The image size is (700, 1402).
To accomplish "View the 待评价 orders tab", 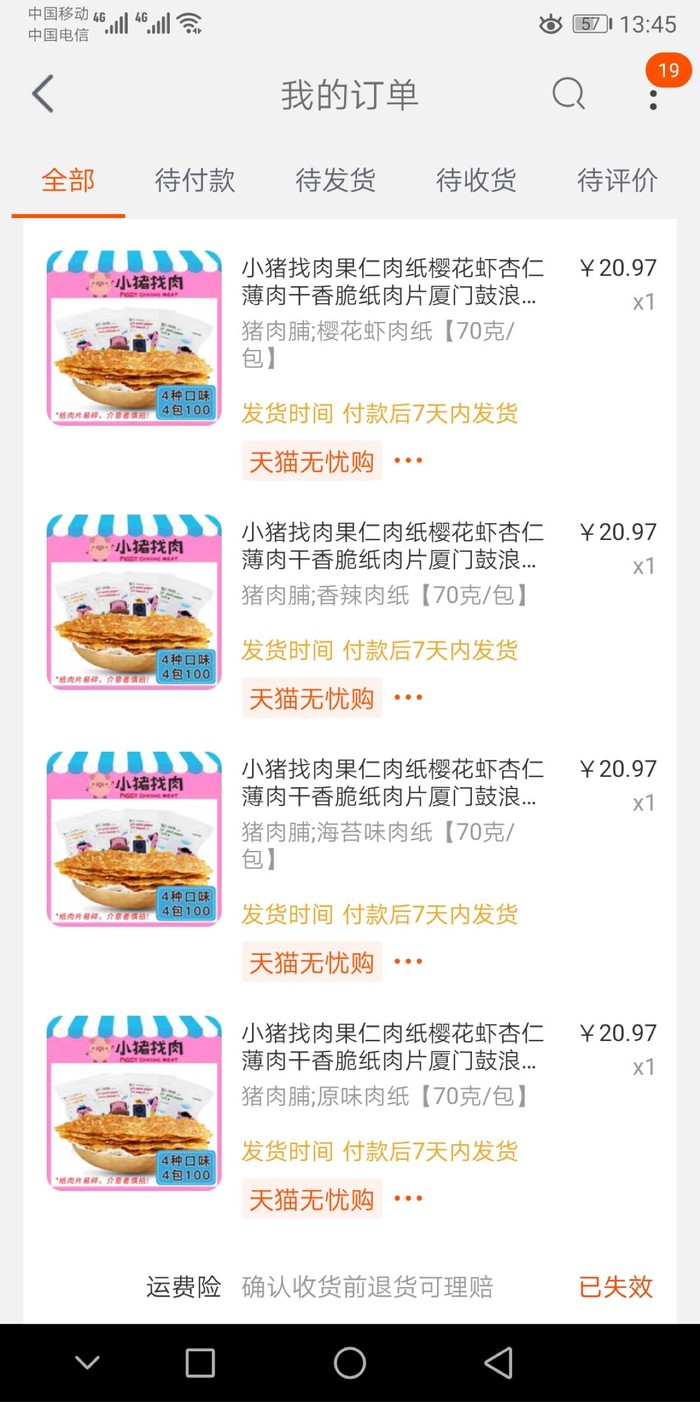I will (x=617, y=181).
